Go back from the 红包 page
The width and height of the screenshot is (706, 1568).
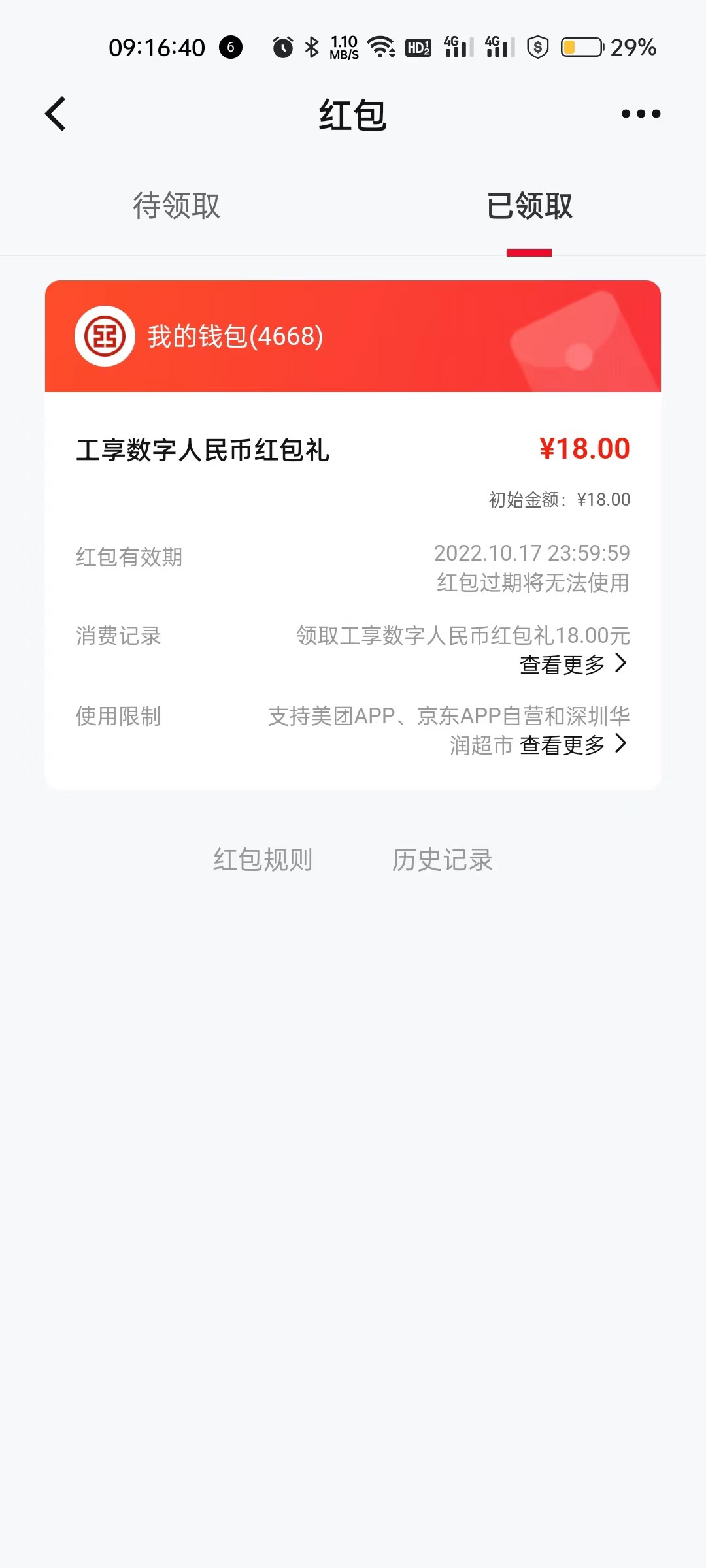(56, 114)
